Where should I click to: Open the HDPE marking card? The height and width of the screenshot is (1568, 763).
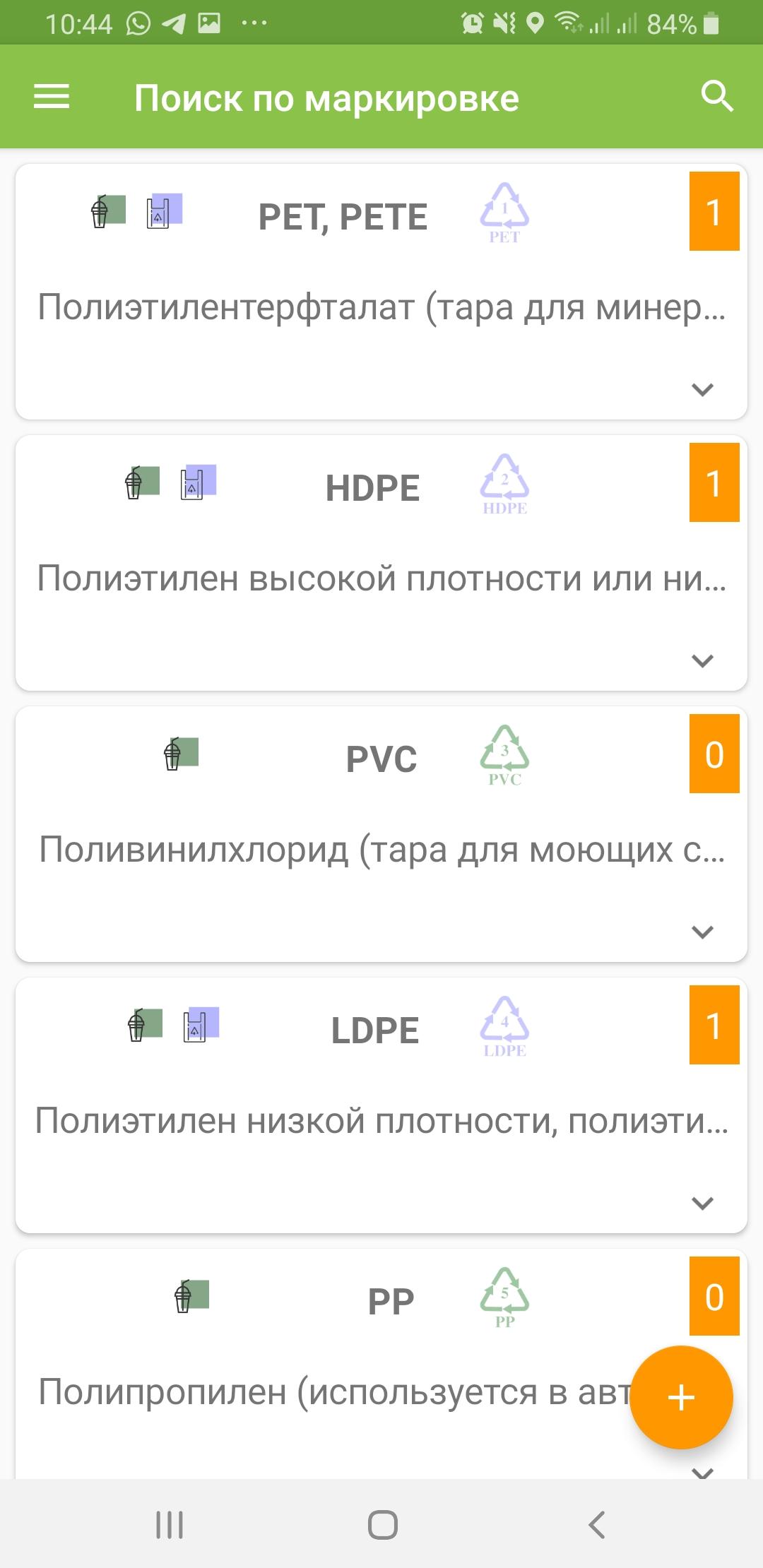[x=381, y=563]
